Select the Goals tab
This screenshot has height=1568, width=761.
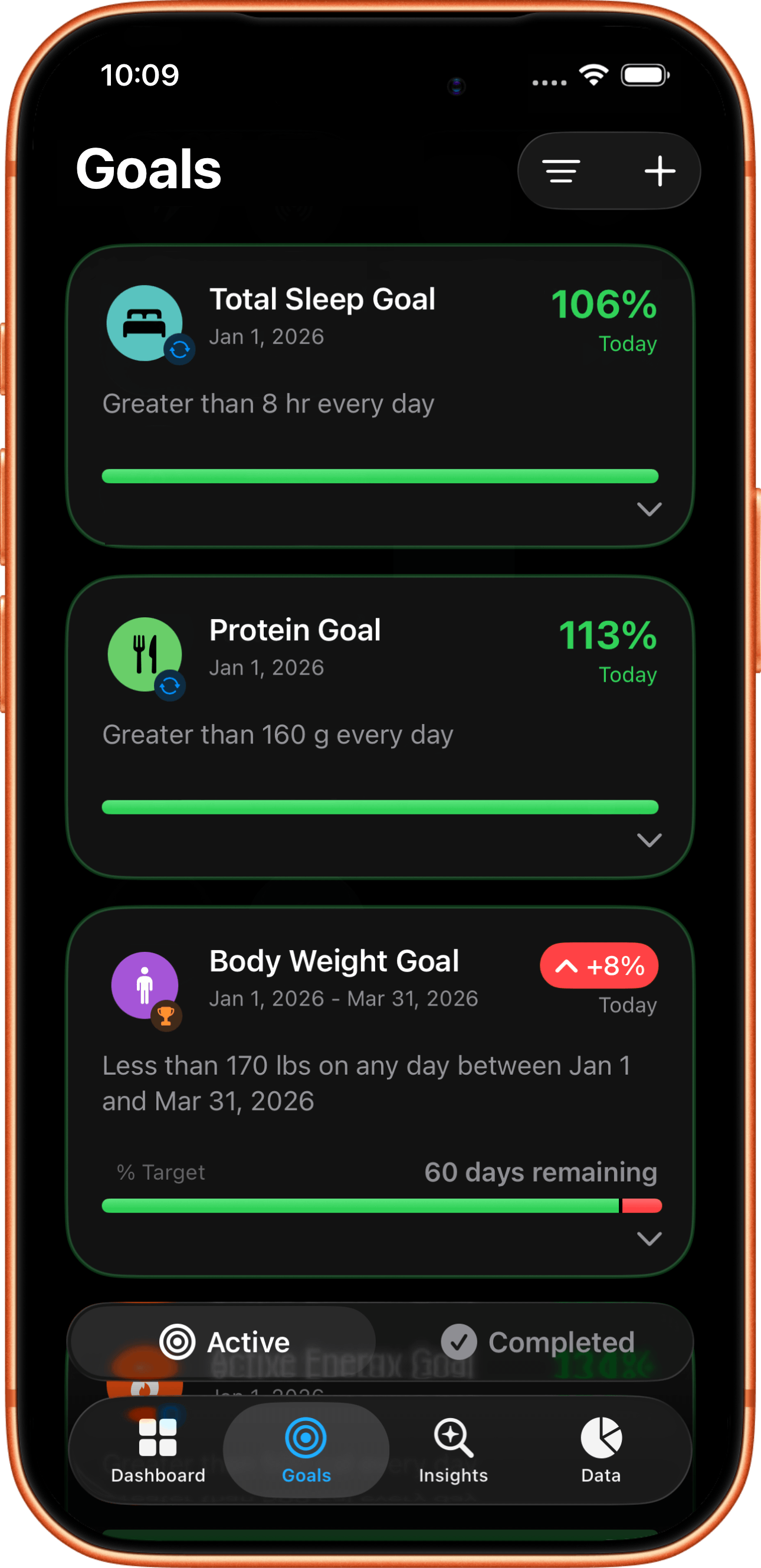point(306,1452)
